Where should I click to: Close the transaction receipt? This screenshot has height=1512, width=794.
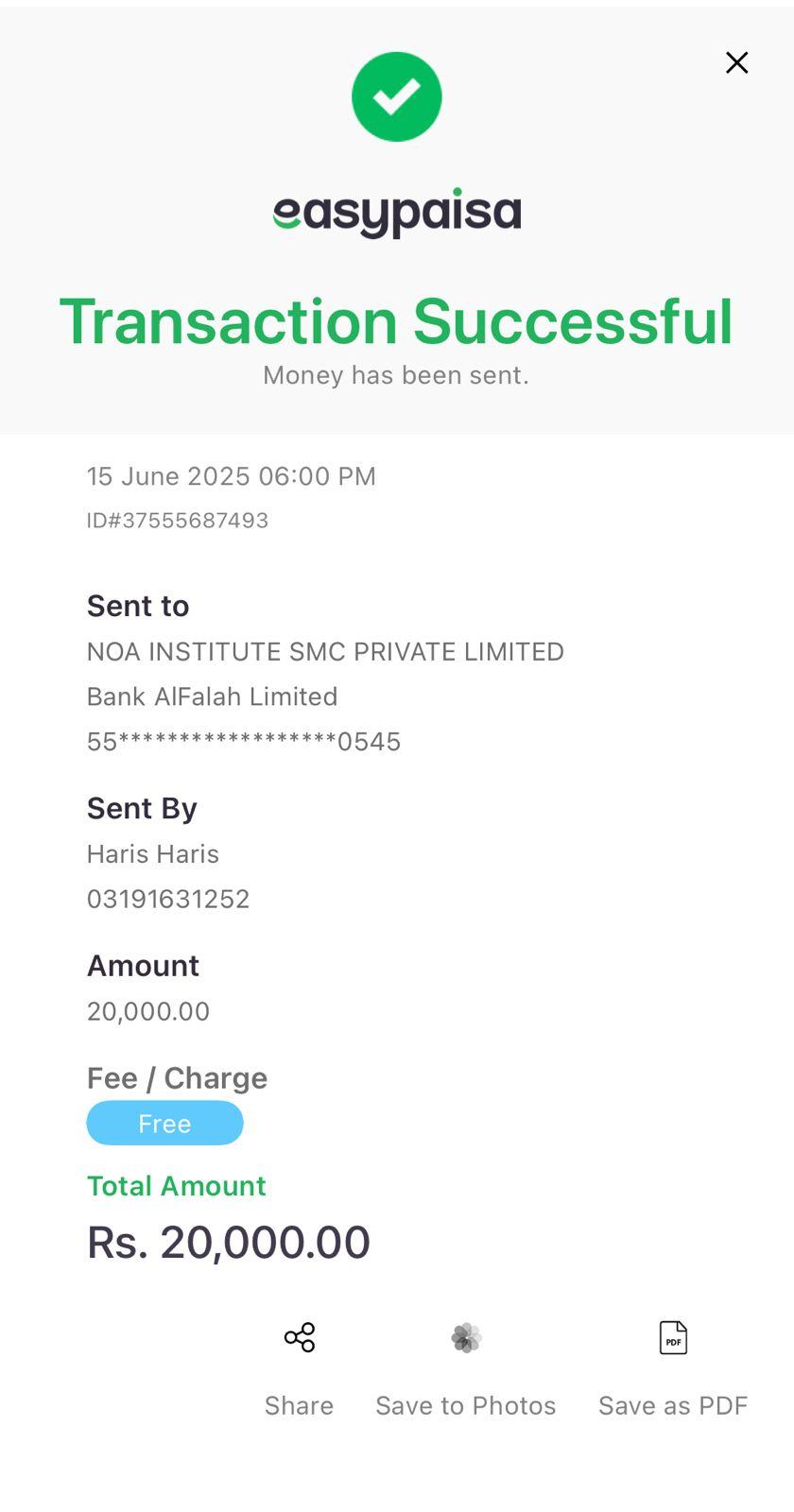736,62
